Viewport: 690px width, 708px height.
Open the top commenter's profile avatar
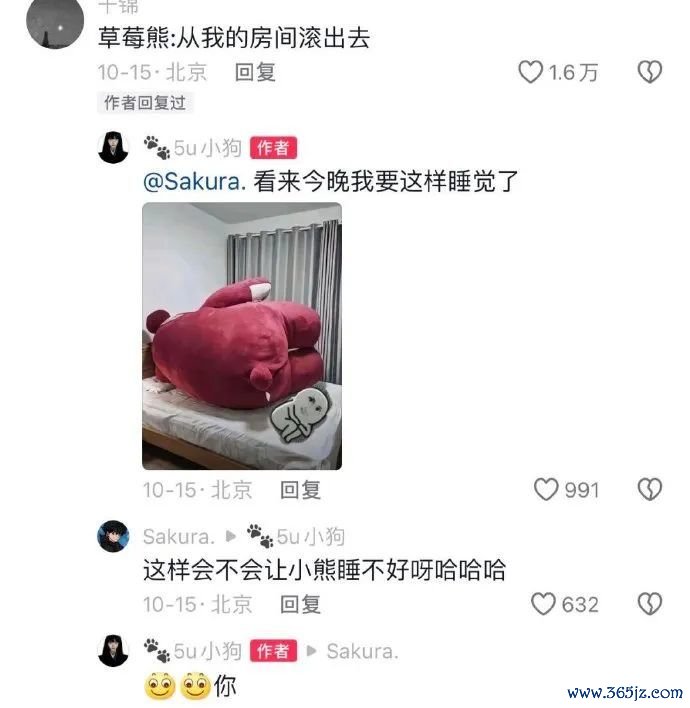pos(53,24)
